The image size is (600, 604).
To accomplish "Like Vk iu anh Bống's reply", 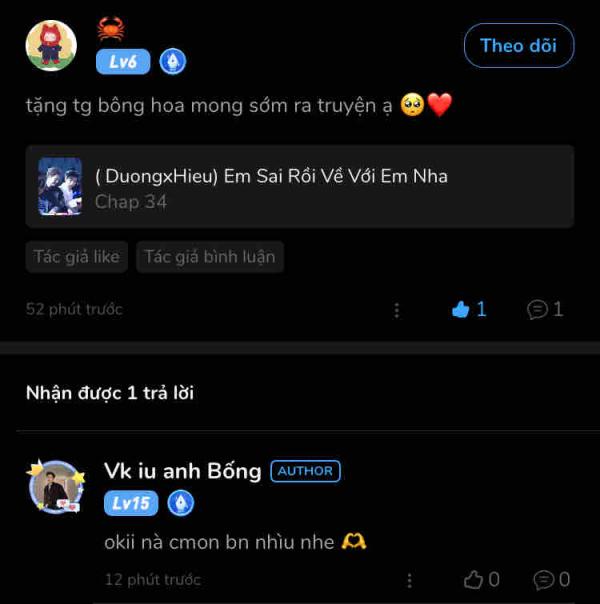I will [x=481, y=580].
